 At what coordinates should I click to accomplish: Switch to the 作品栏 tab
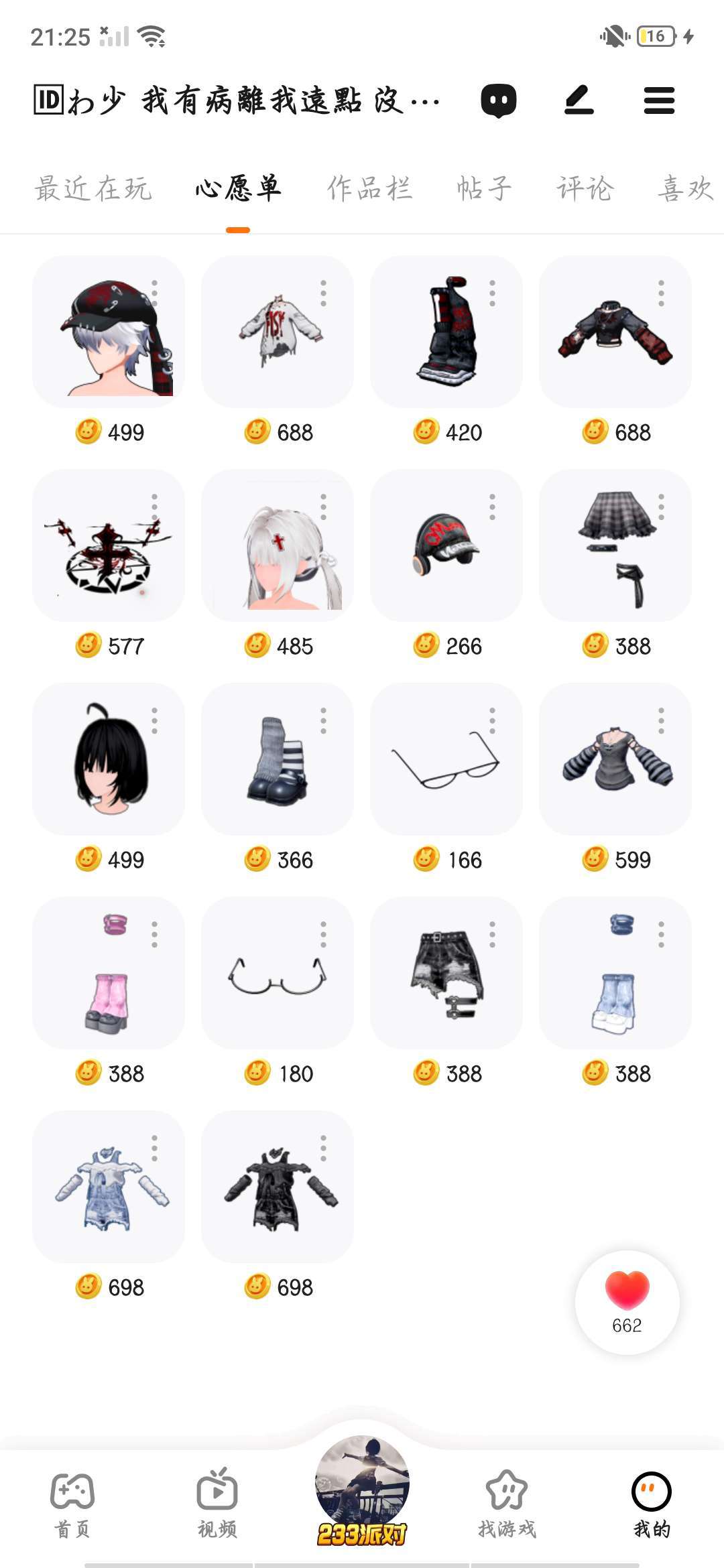369,188
